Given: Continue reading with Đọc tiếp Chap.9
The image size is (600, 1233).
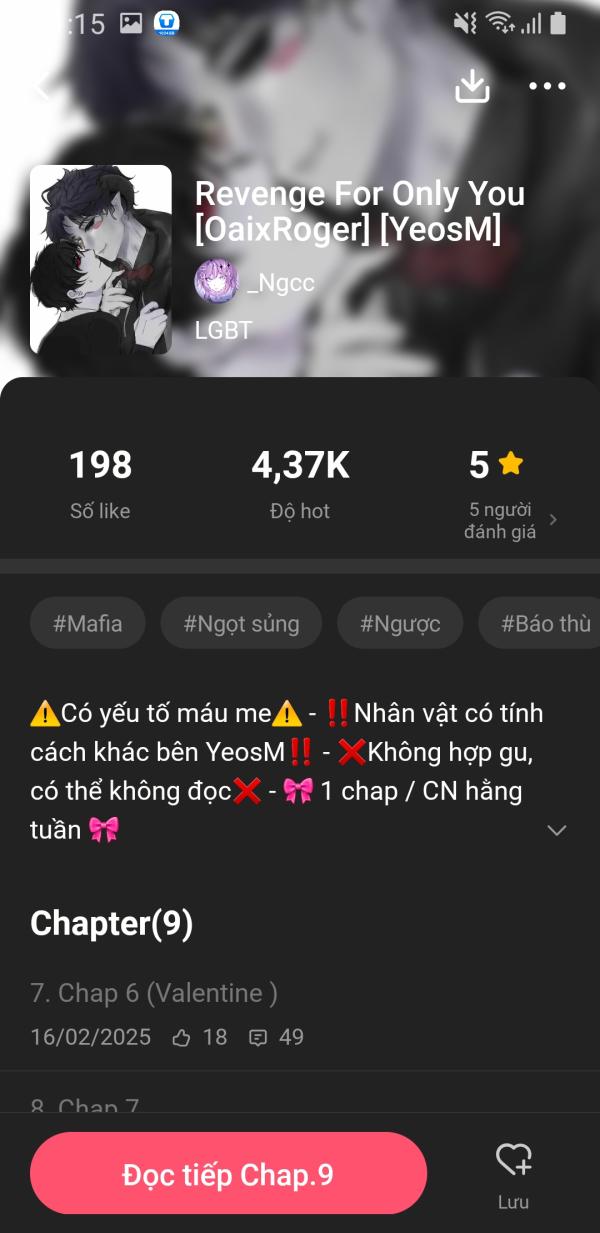Looking at the screenshot, I should [x=228, y=1175].
